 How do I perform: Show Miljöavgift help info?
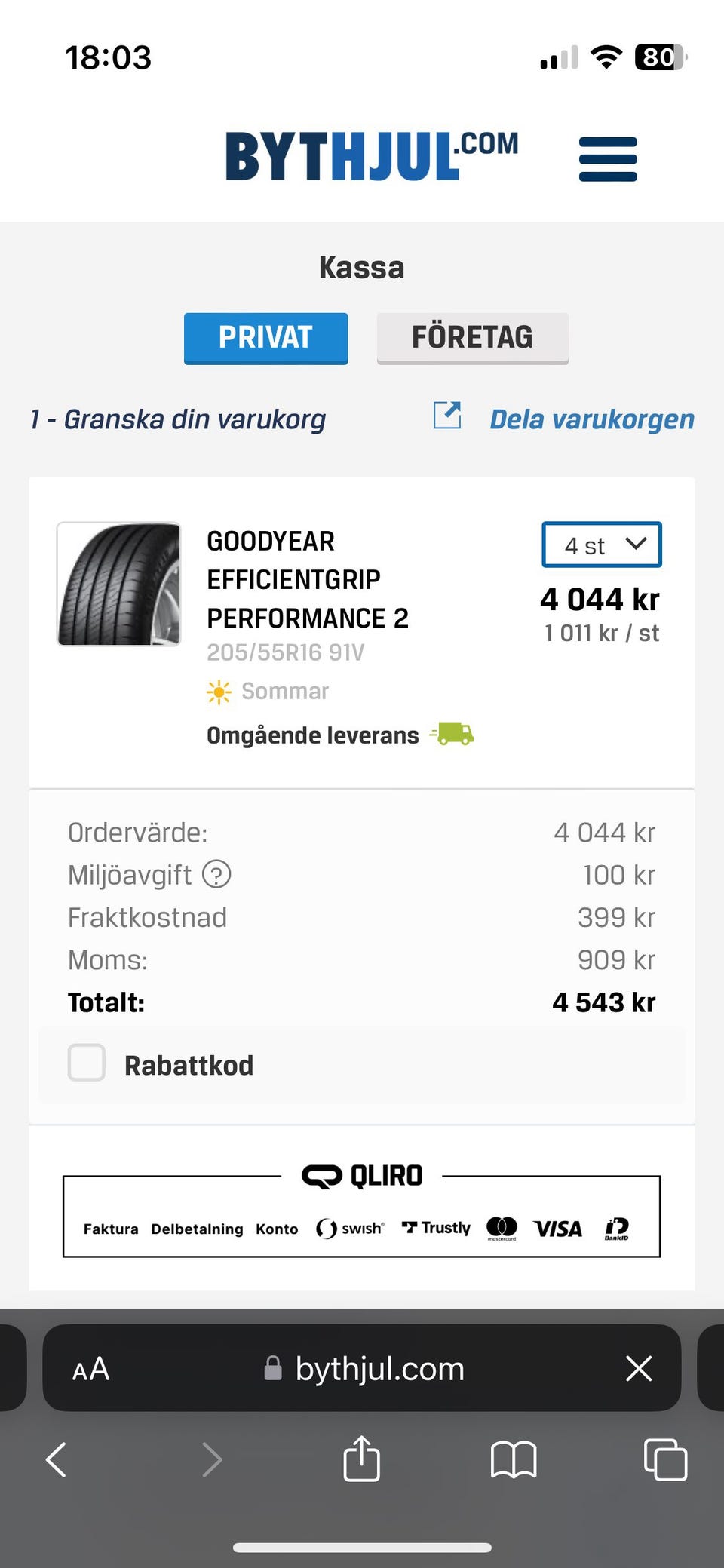[216, 875]
